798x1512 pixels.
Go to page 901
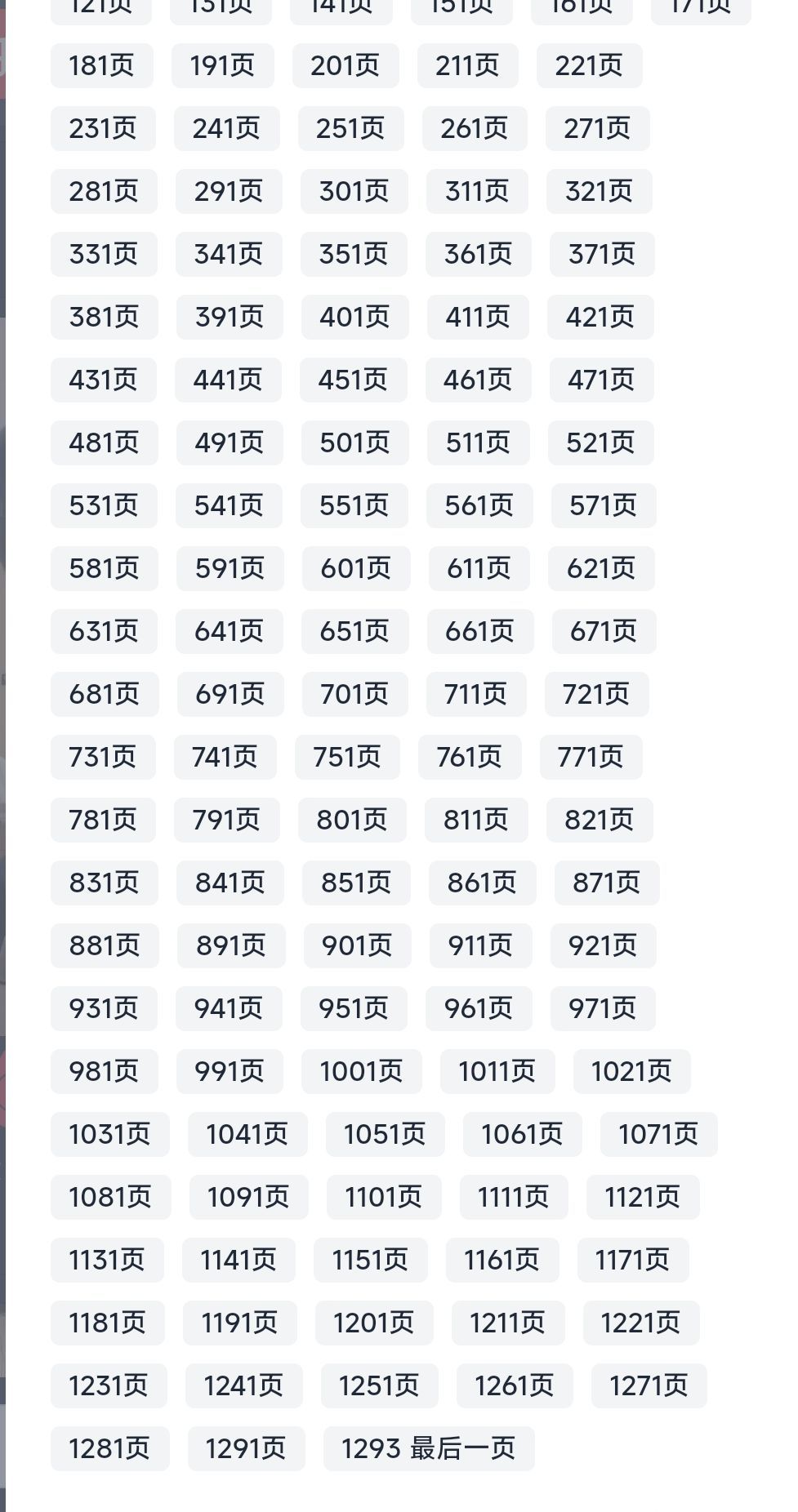(x=357, y=945)
